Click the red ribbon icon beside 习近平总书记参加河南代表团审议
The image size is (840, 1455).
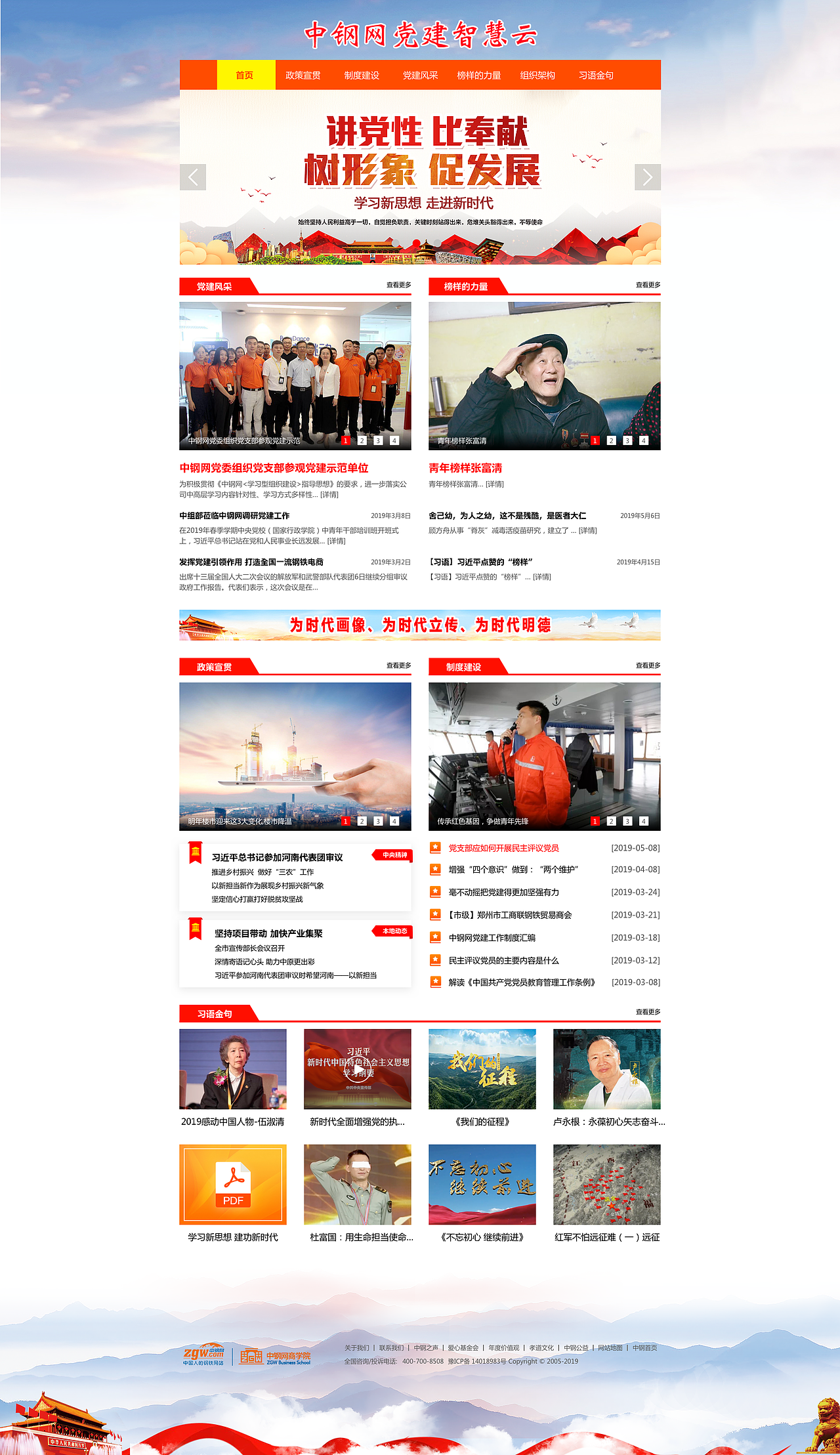click(196, 853)
